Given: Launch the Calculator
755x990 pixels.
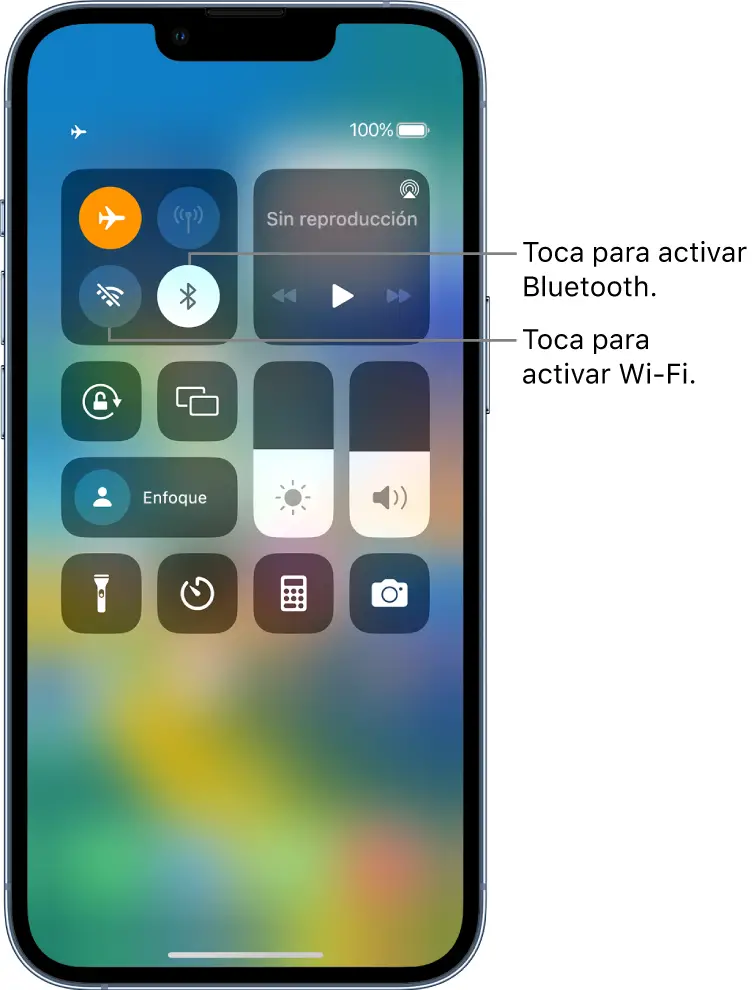Looking at the screenshot, I should [294, 594].
